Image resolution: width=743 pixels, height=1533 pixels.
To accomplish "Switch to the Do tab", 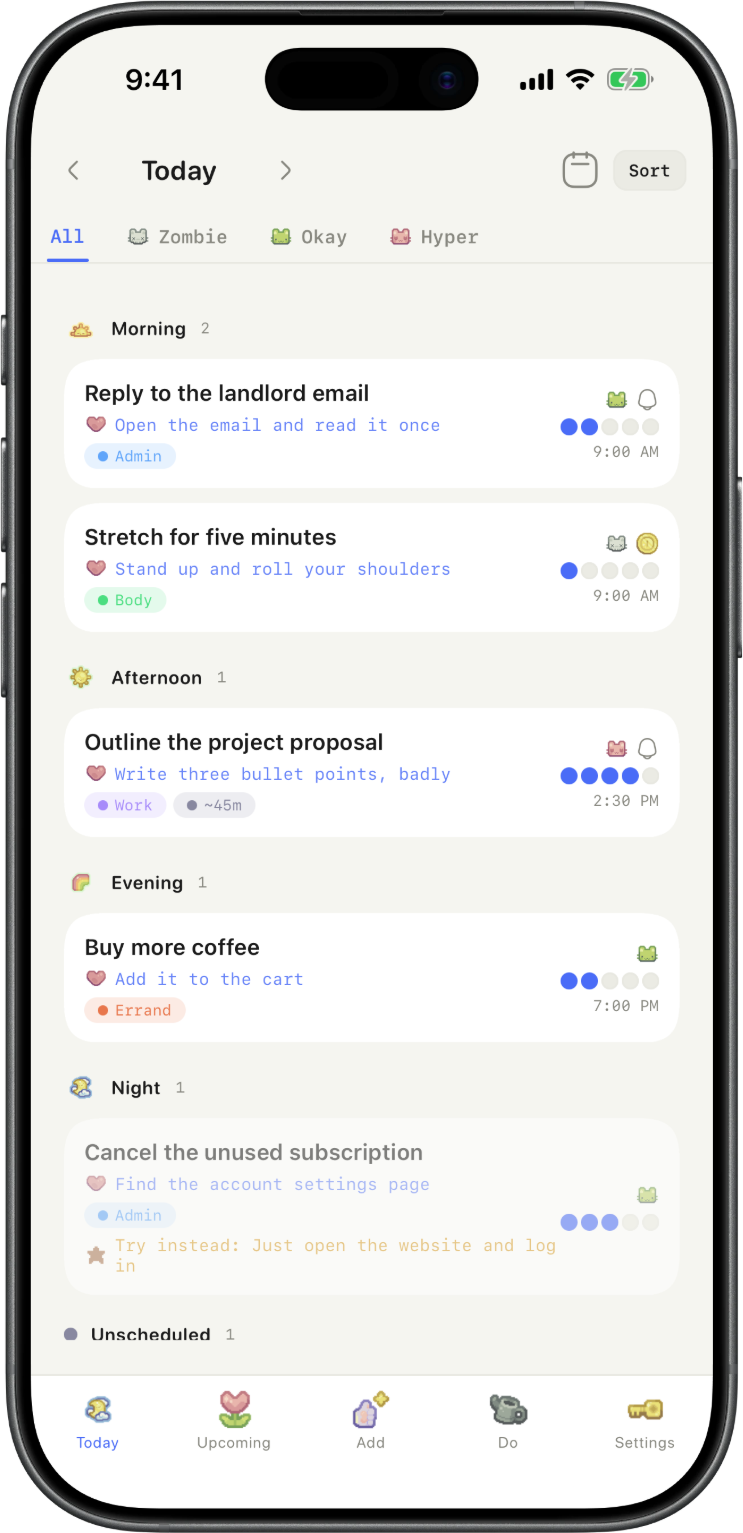I will [x=508, y=1421].
